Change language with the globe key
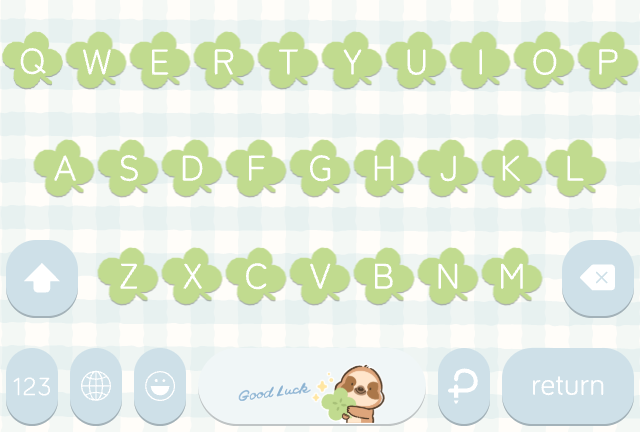This screenshot has width=640, height=432. coord(96,386)
